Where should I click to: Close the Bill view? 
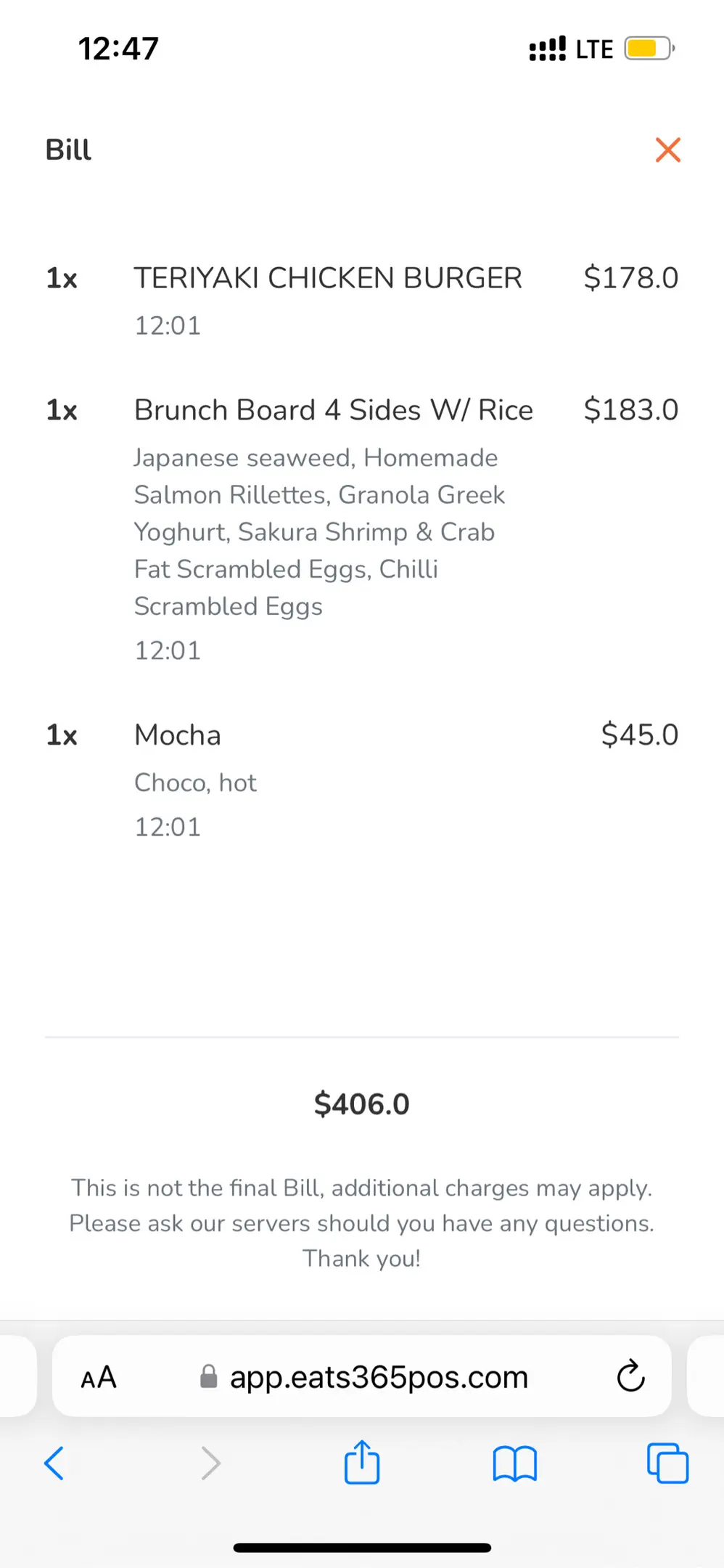click(667, 150)
